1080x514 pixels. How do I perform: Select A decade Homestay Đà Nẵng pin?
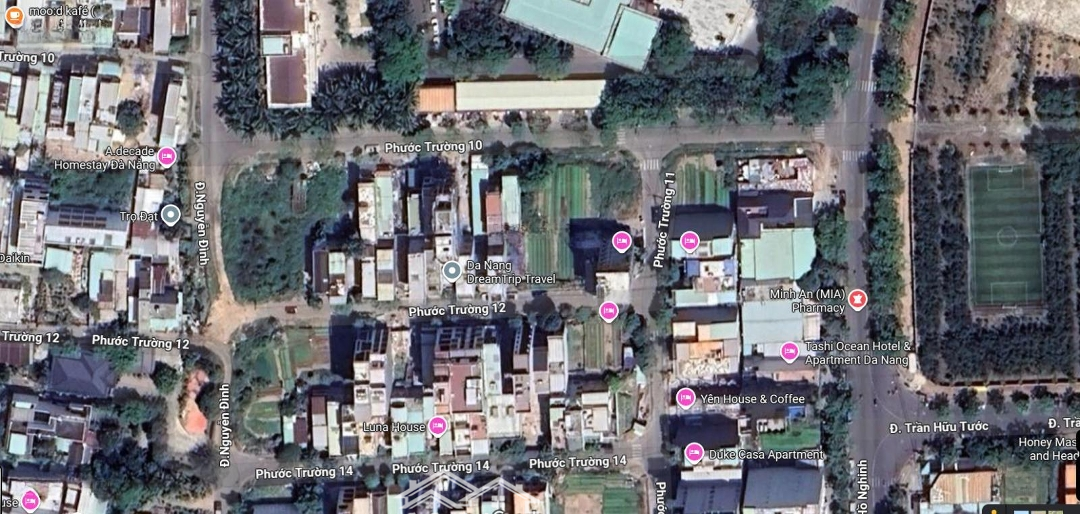coord(167,156)
